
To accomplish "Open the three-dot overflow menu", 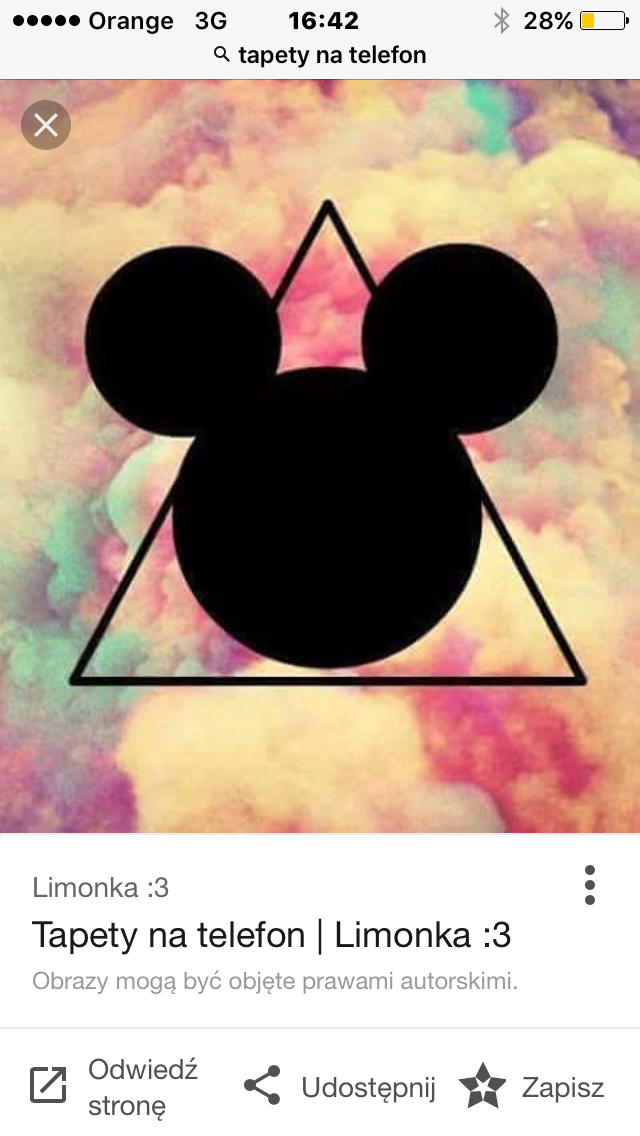I will [x=590, y=885].
